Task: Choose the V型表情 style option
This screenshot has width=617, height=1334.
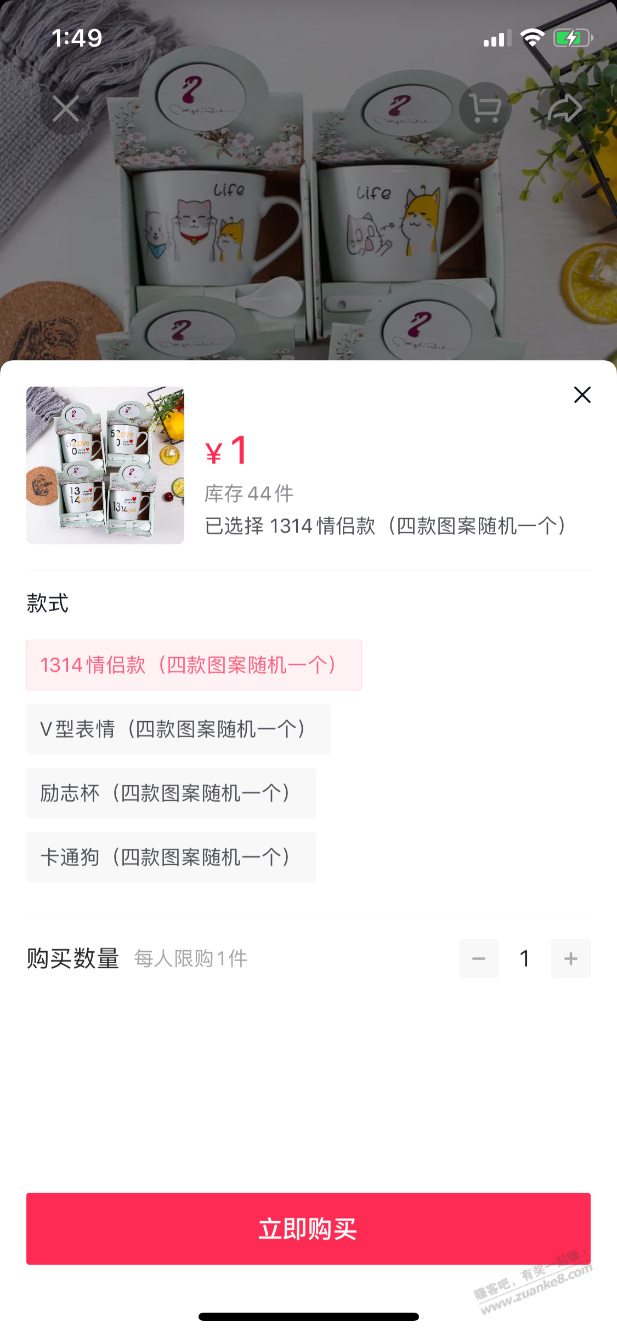Action: click(x=178, y=729)
